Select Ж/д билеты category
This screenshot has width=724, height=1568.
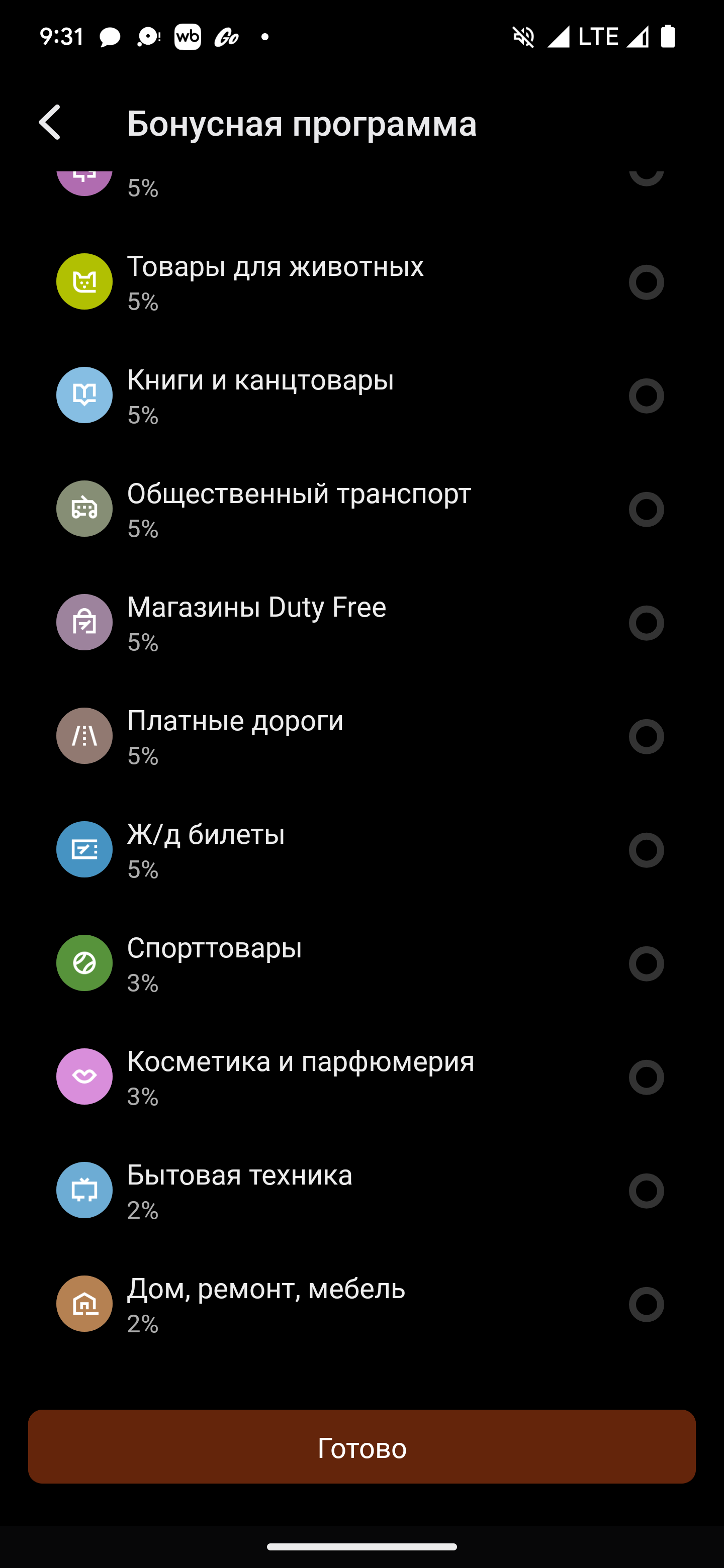[x=361, y=850]
